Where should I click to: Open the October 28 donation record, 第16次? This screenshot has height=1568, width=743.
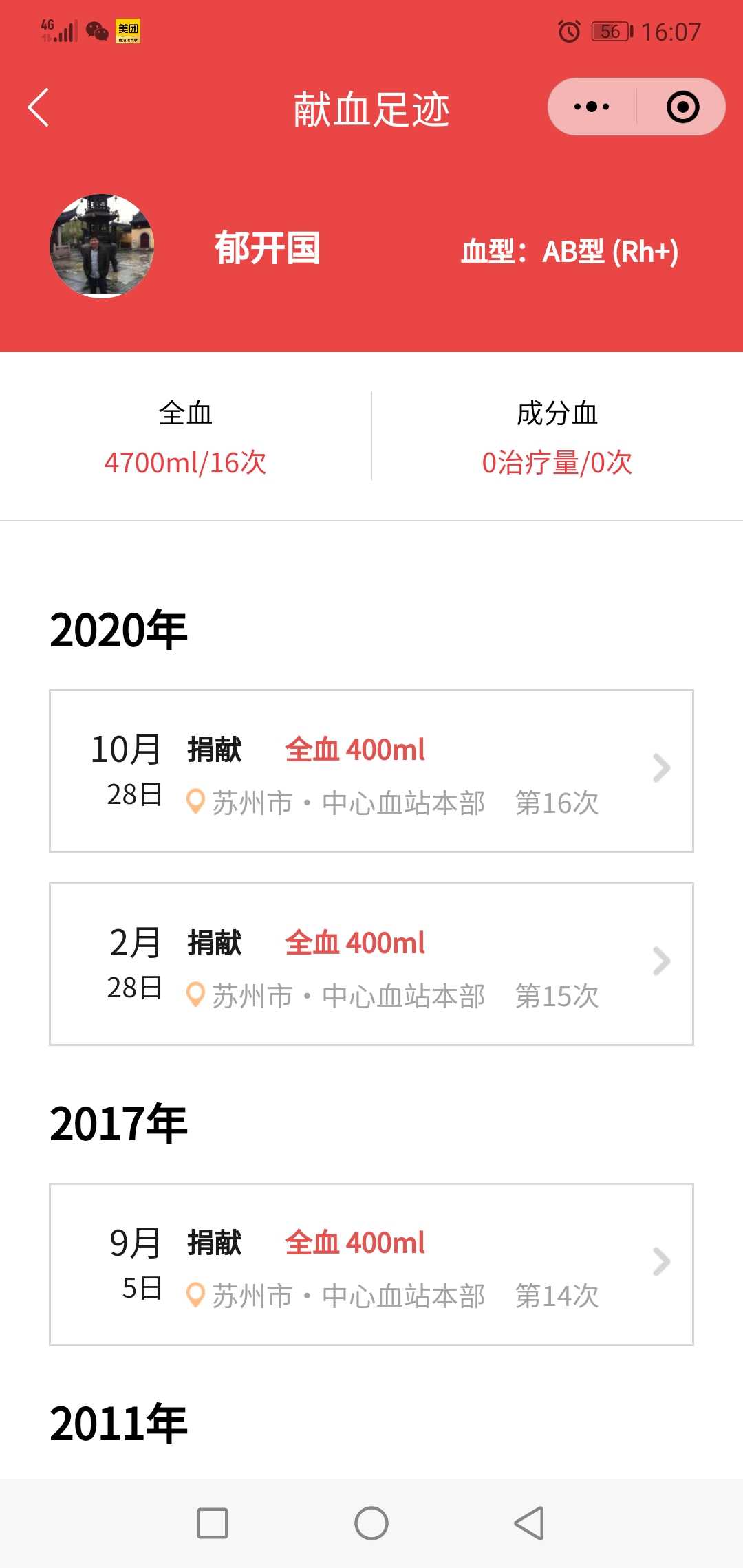click(x=371, y=771)
